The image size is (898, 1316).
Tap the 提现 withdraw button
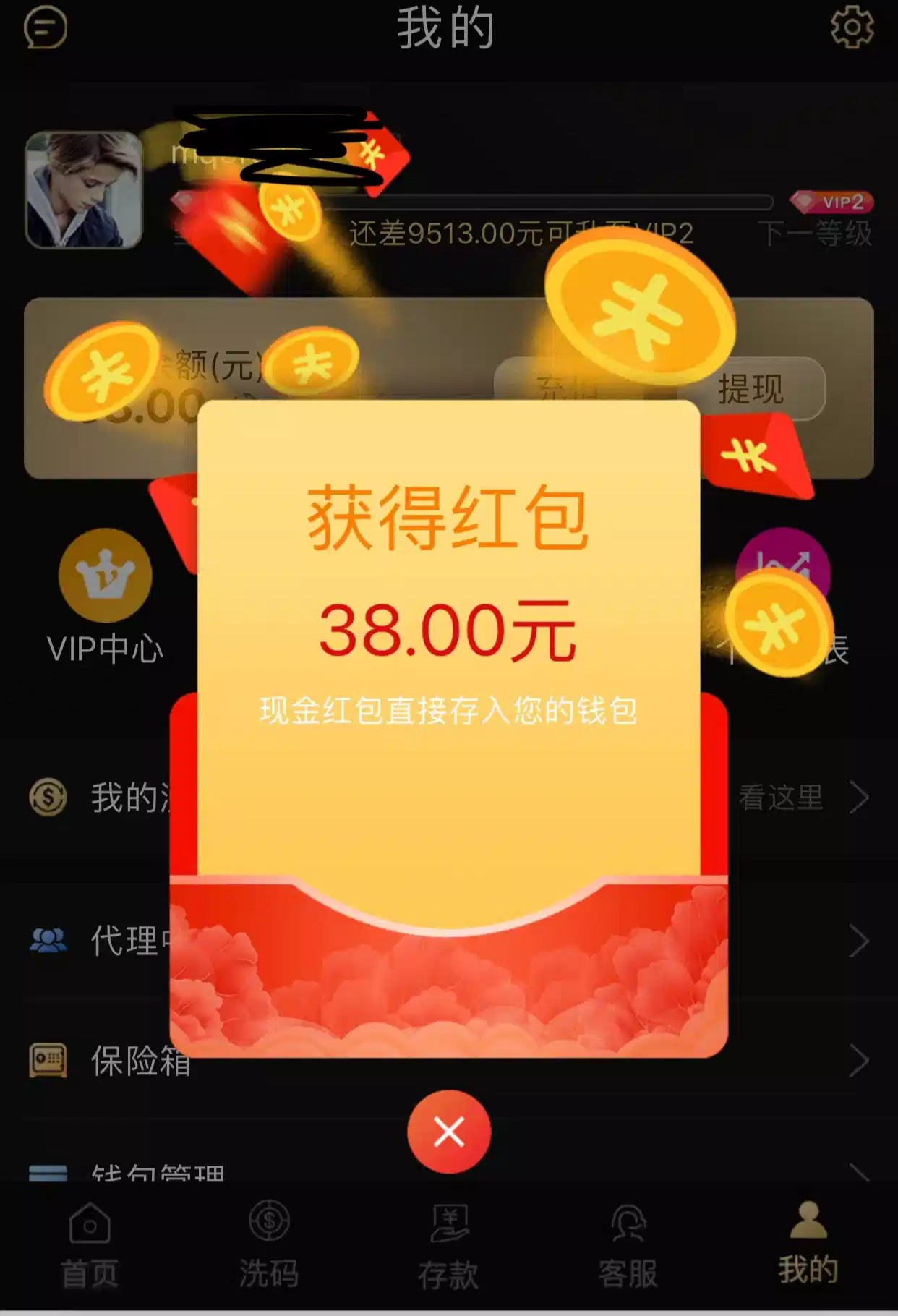point(751,389)
